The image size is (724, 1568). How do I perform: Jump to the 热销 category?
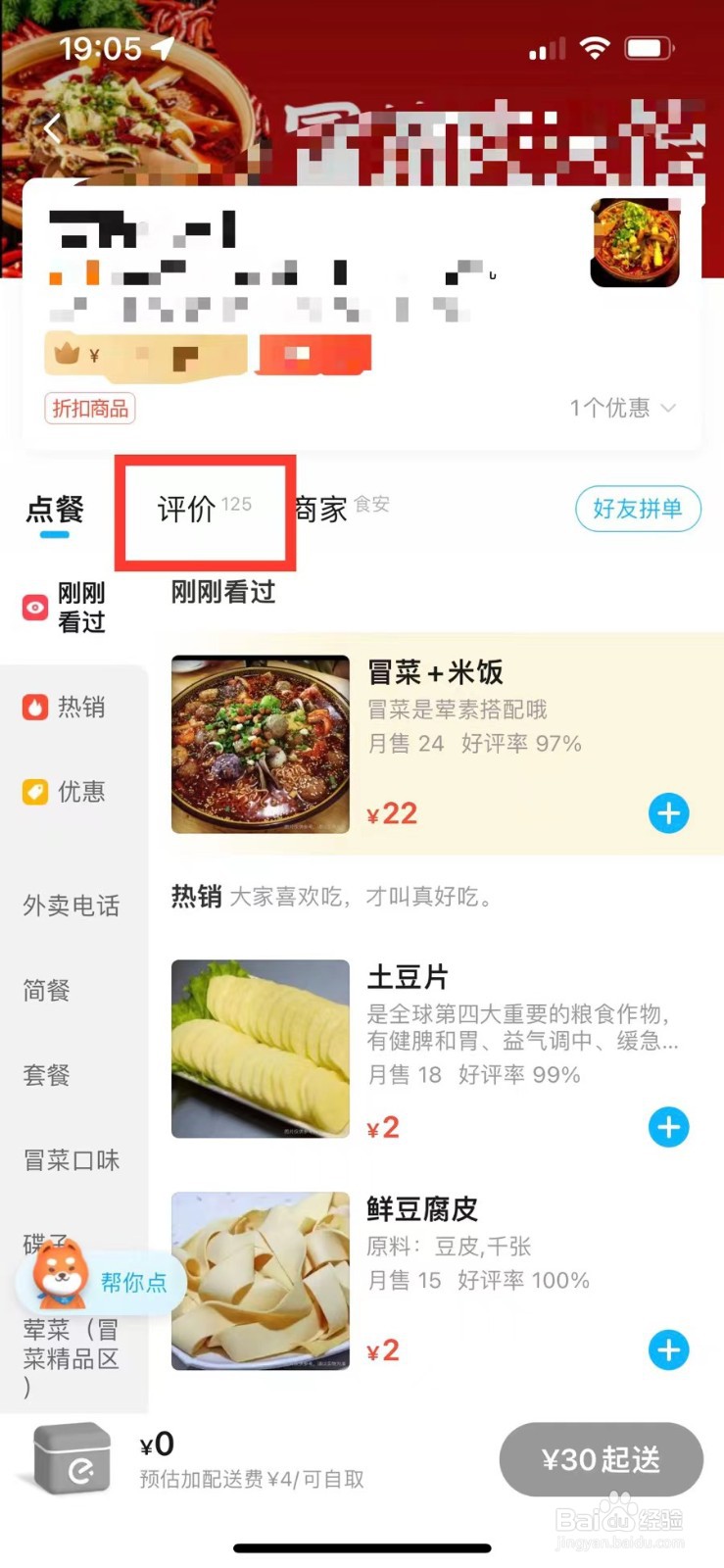point(65,707)
